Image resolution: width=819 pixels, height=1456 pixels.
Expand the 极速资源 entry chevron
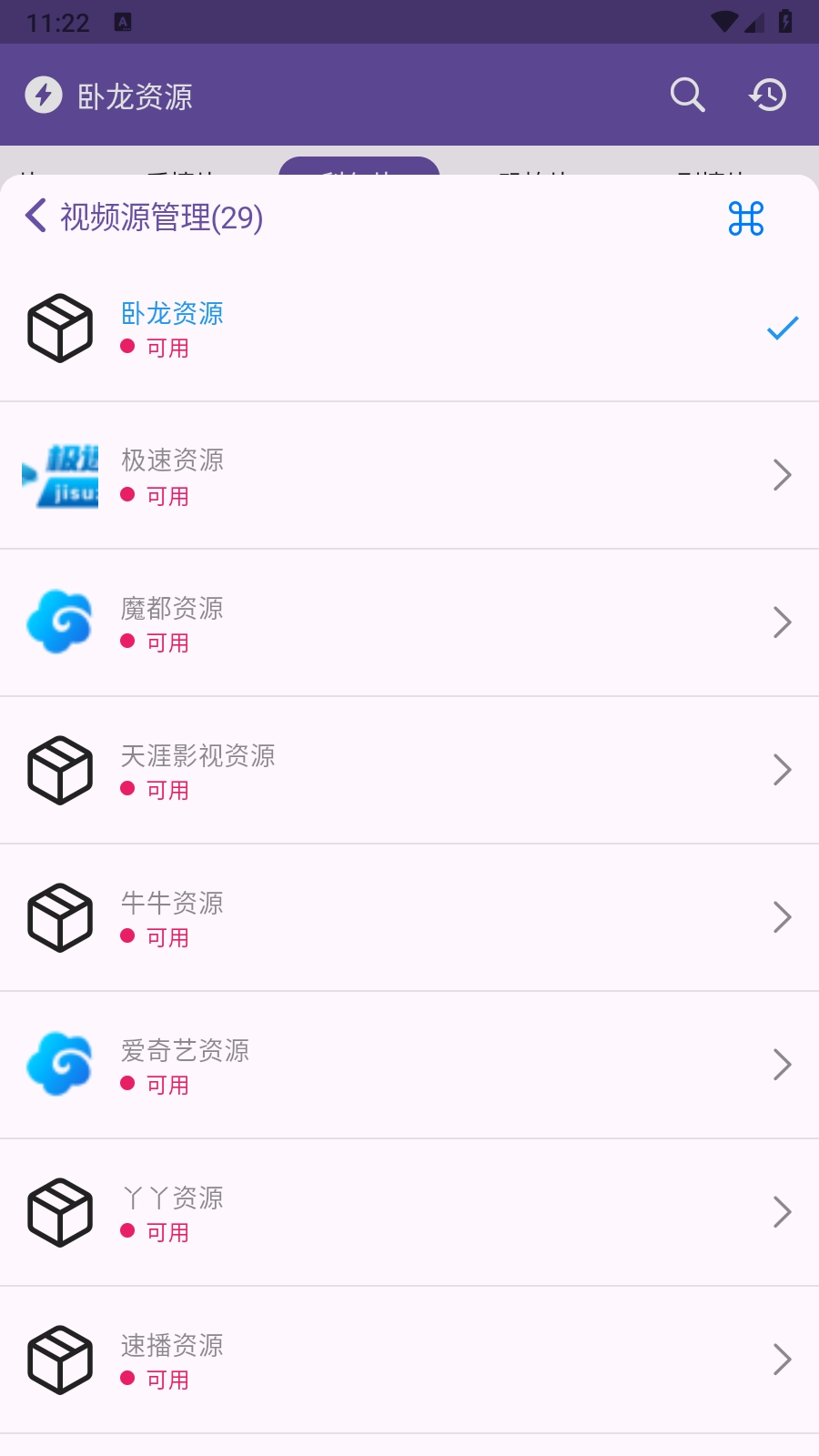[x=783, y=474]
